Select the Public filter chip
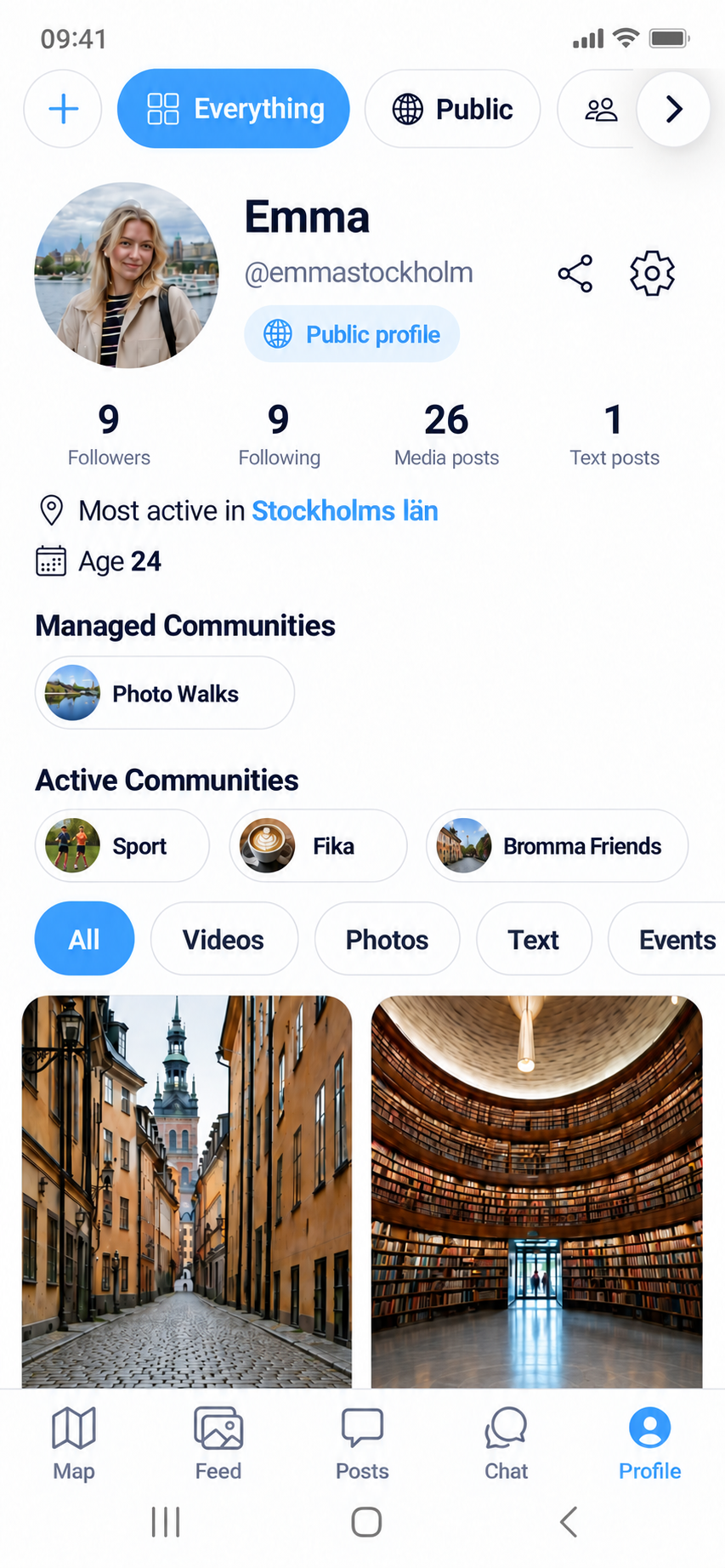 (452, 109)
